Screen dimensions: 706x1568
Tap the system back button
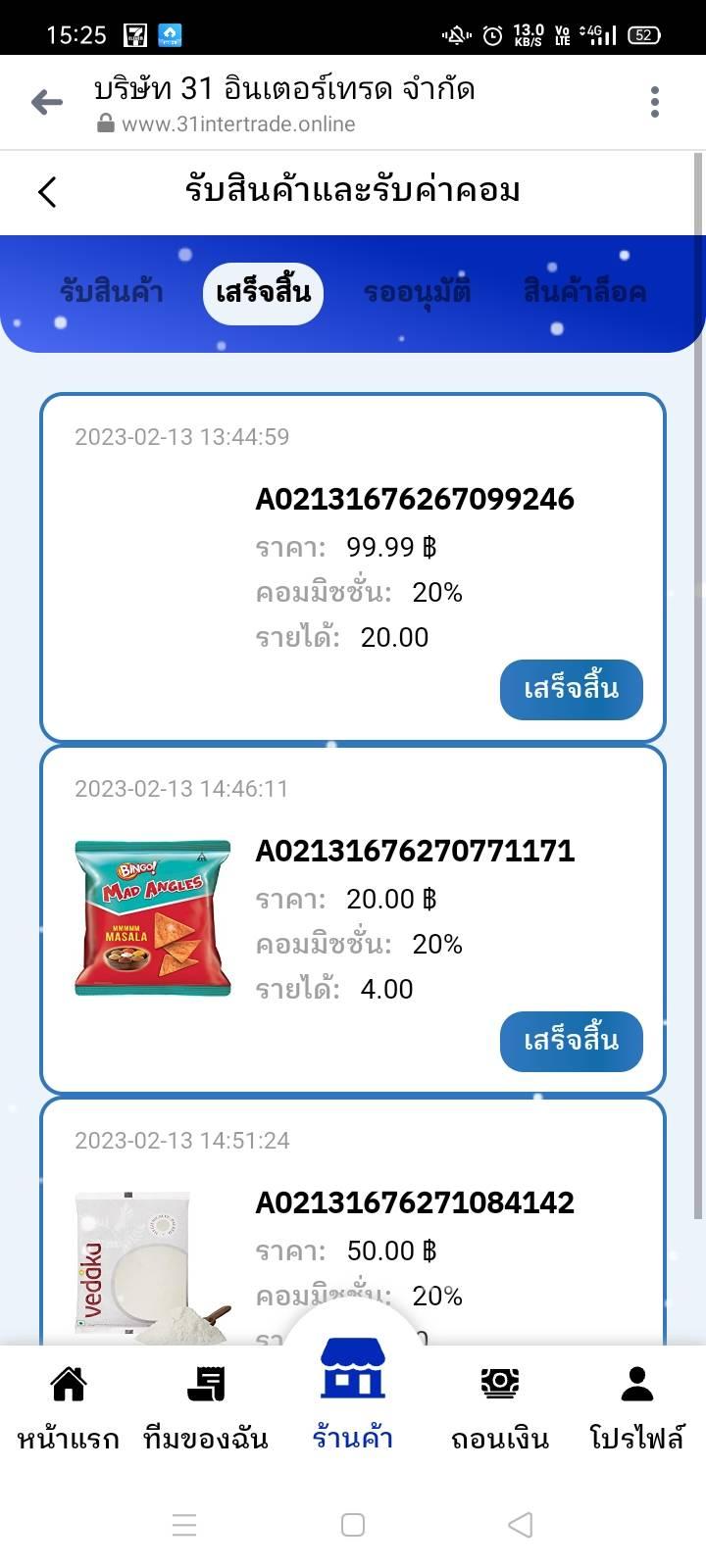(521, 1525)
